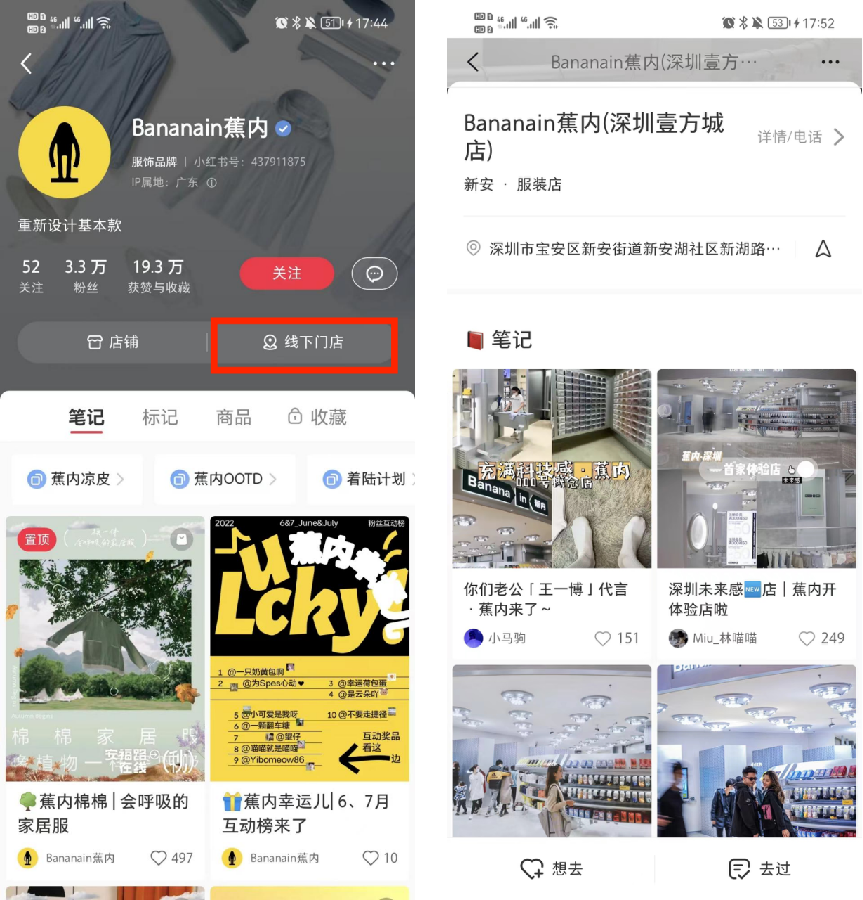Screen dimensions: 863x900
Task: Open the three-dot menu on the profile page
Action: tap(382, 62)
